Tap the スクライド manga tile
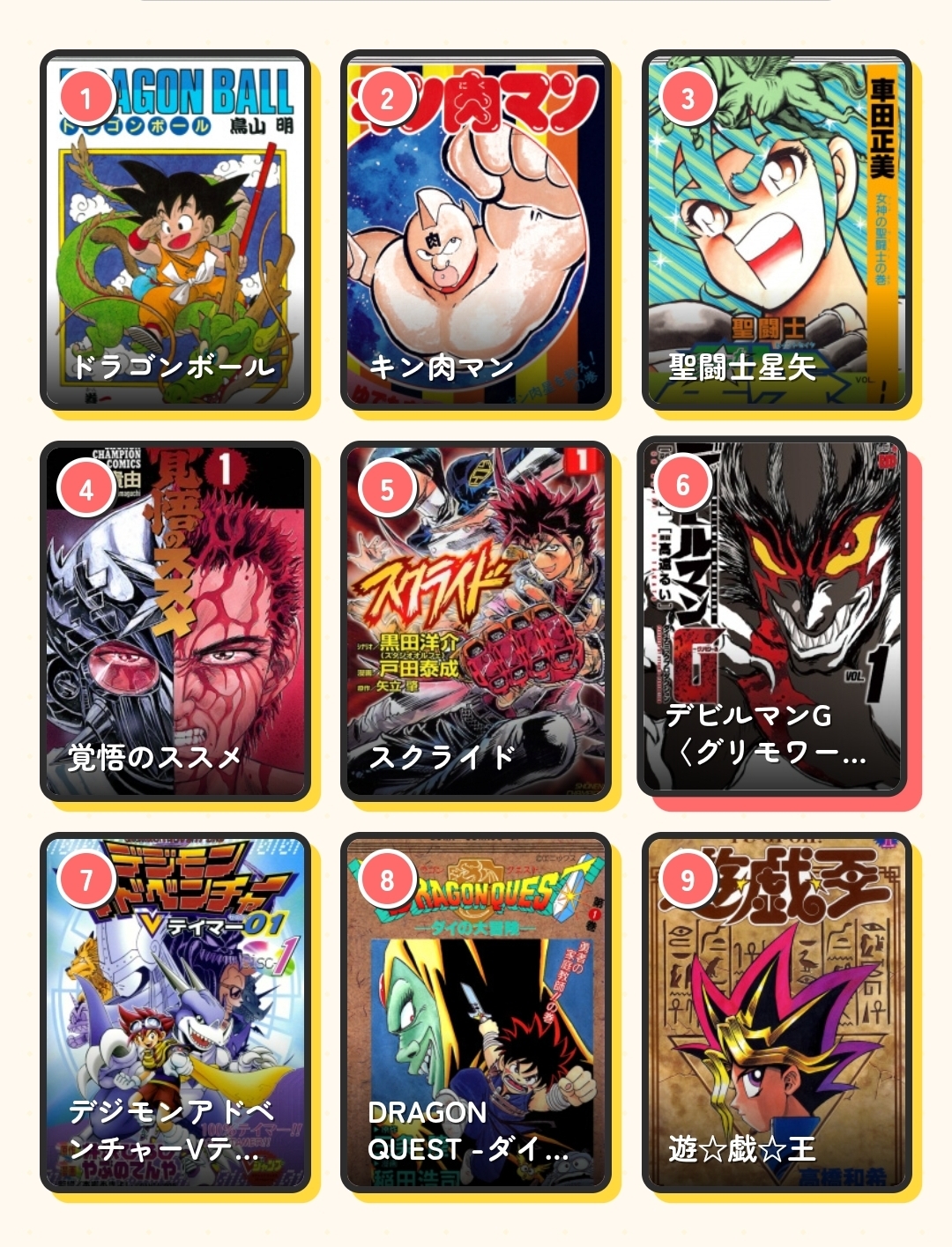This screenshot has height=1247, width=952. (476, 621)
